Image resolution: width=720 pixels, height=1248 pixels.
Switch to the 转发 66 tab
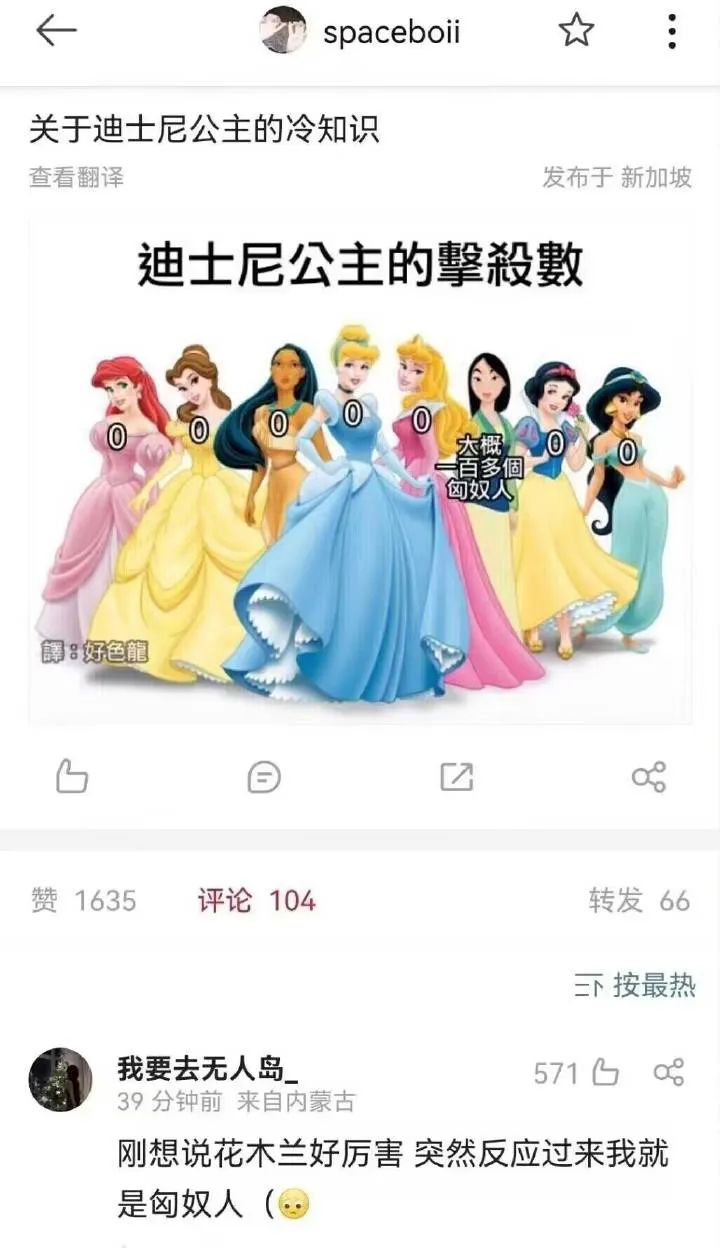[639, 900]
